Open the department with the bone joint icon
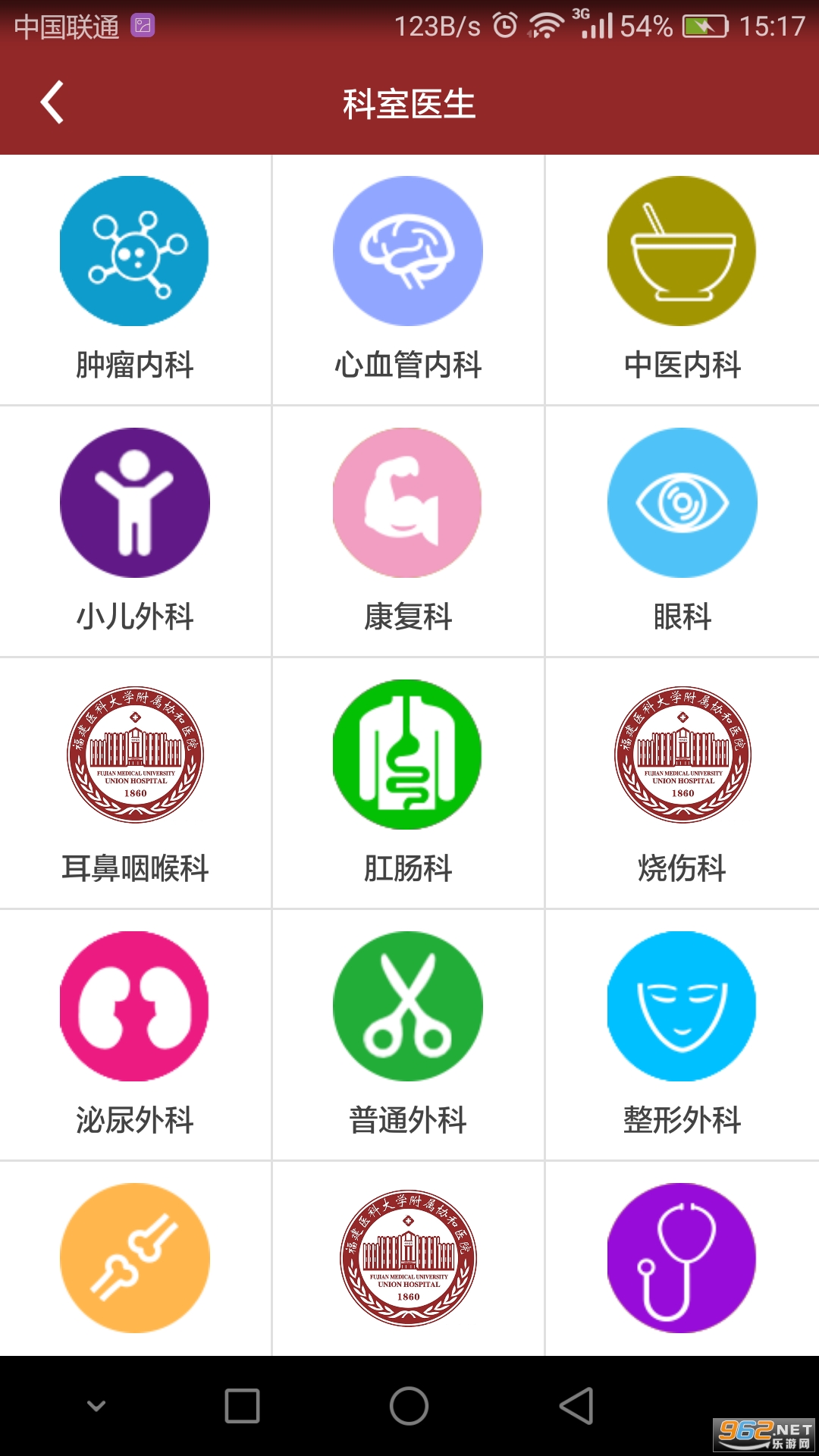Image resolution: width=819 pixels, height=1456 pixels. pos(135,1258)
